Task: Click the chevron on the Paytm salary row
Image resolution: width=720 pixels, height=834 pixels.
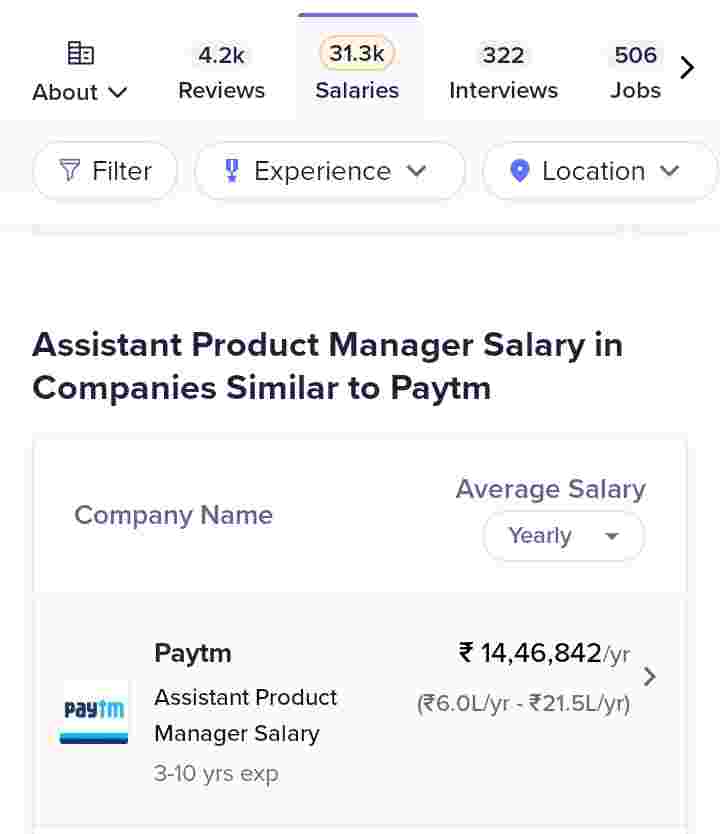Action: [x=650, y=677]
